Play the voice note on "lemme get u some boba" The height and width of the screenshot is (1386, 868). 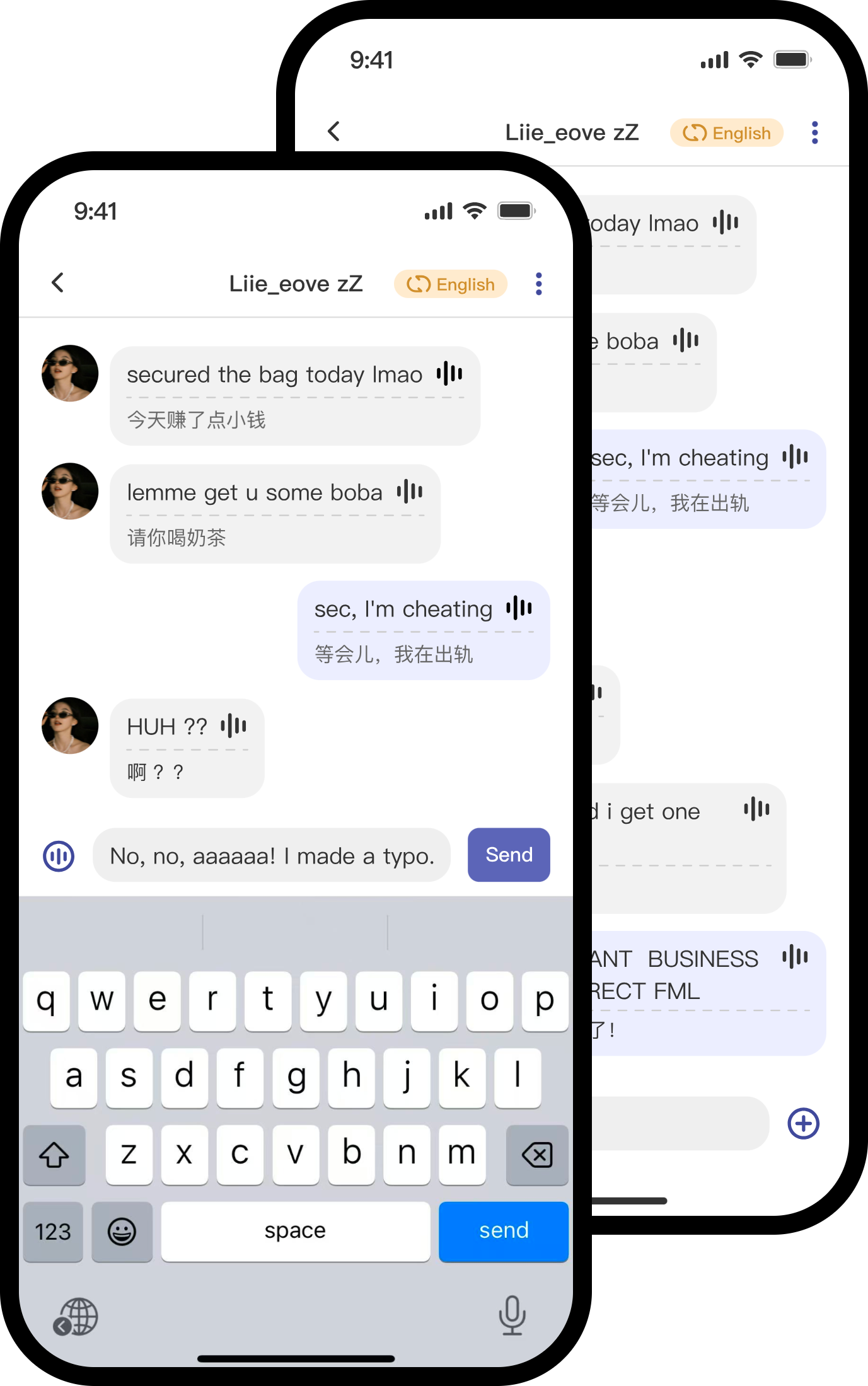coord(410,492)
